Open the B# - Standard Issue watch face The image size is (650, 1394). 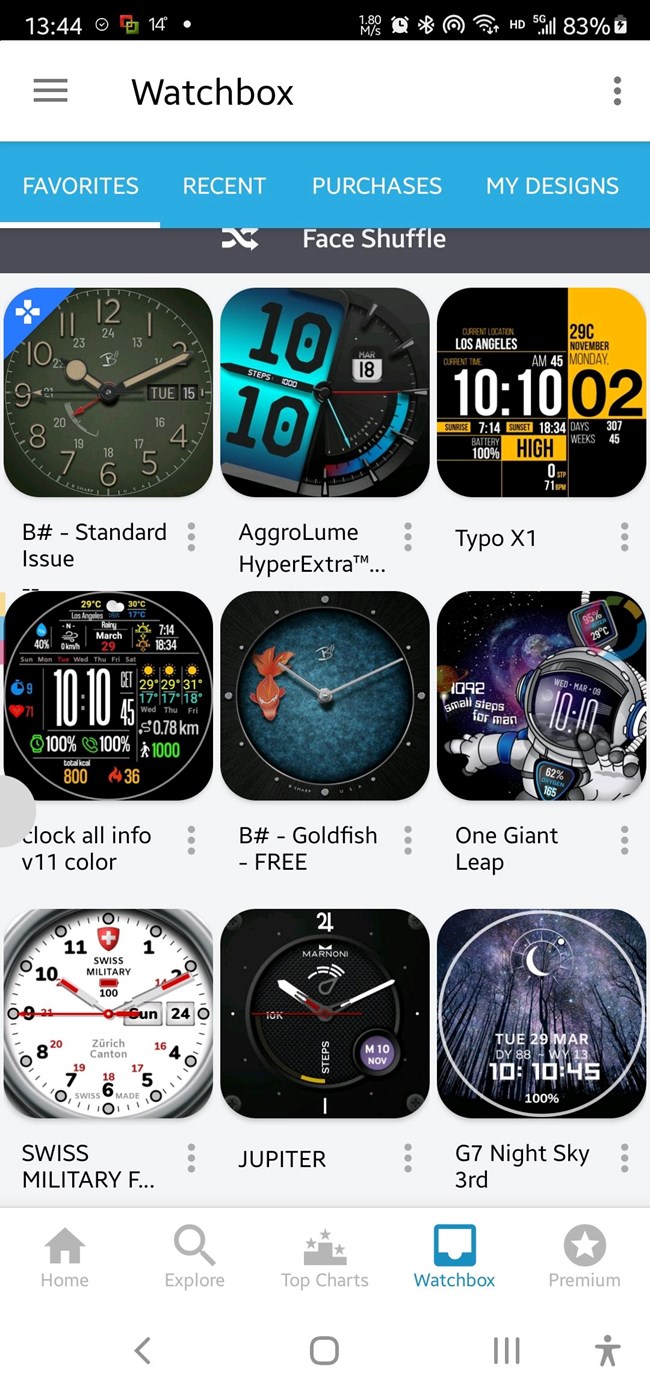click(x=108, y=392)
